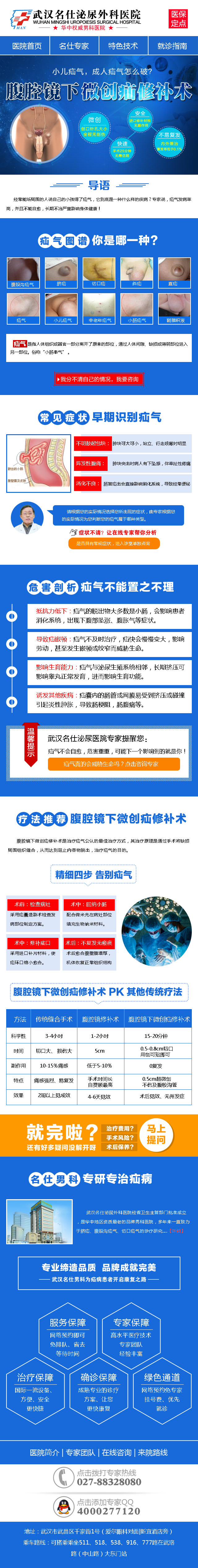Open the 专家团队 footer link
The width and height of the screenshot is (198, 1568).
(x=81, y=1452)
